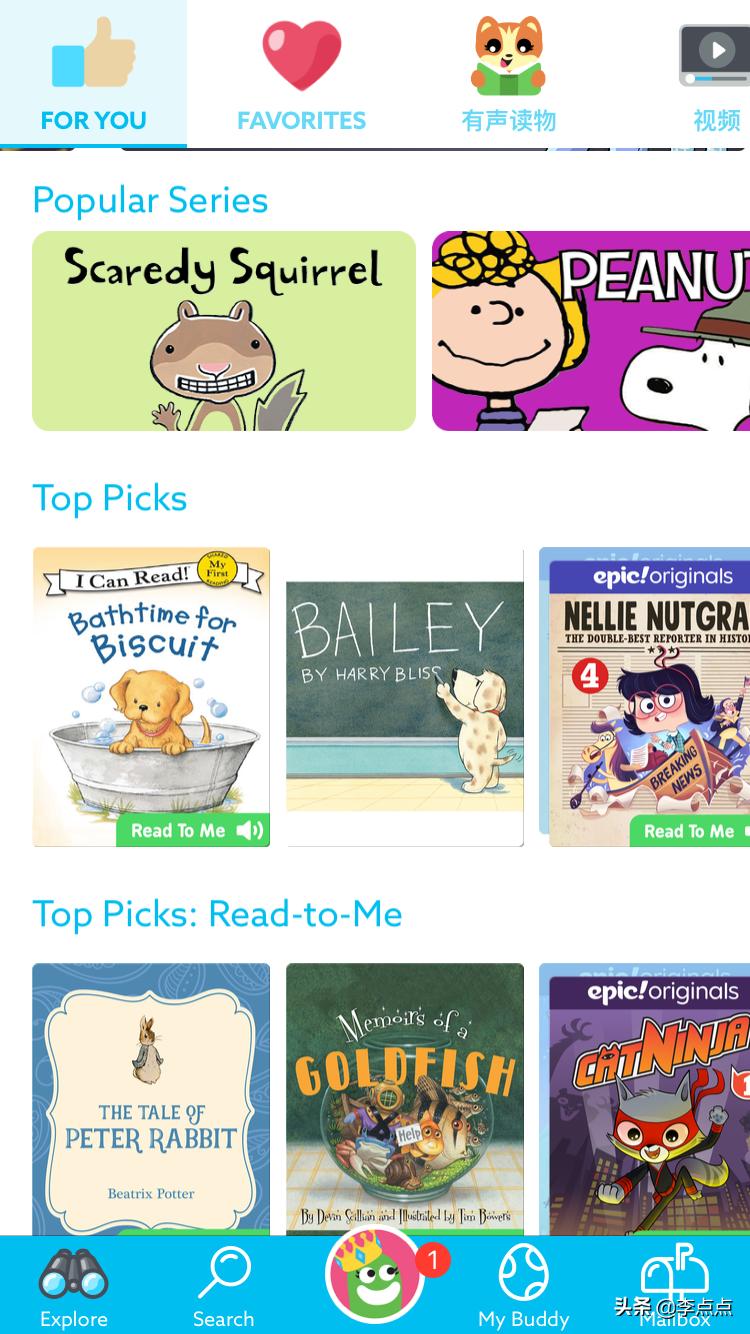Open the Mailbox tab

point(675,1286)
